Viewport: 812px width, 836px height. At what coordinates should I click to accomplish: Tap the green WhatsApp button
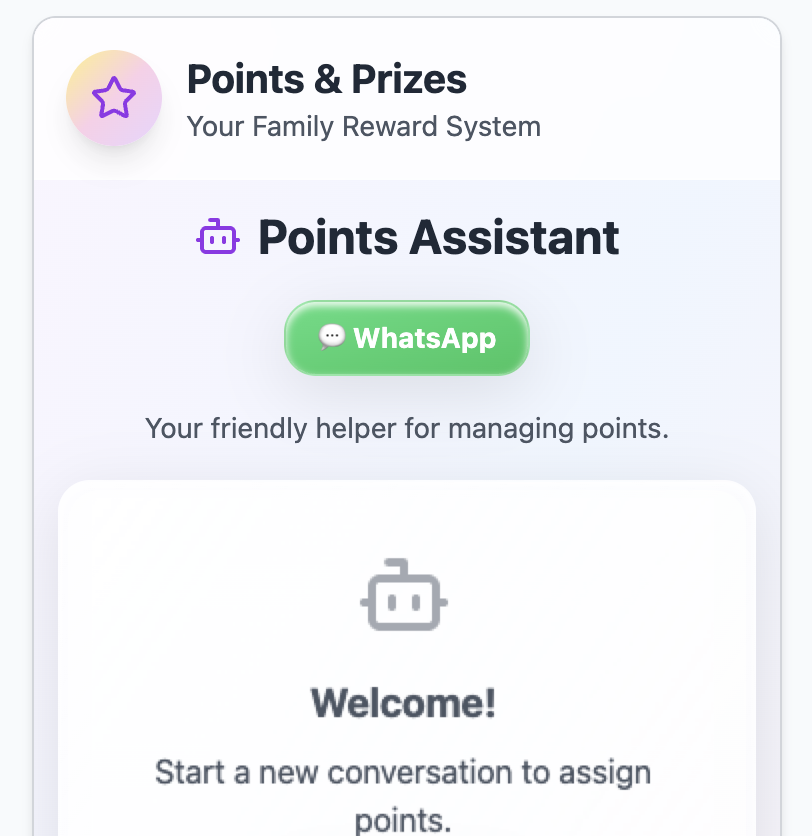tap(406, 338)
